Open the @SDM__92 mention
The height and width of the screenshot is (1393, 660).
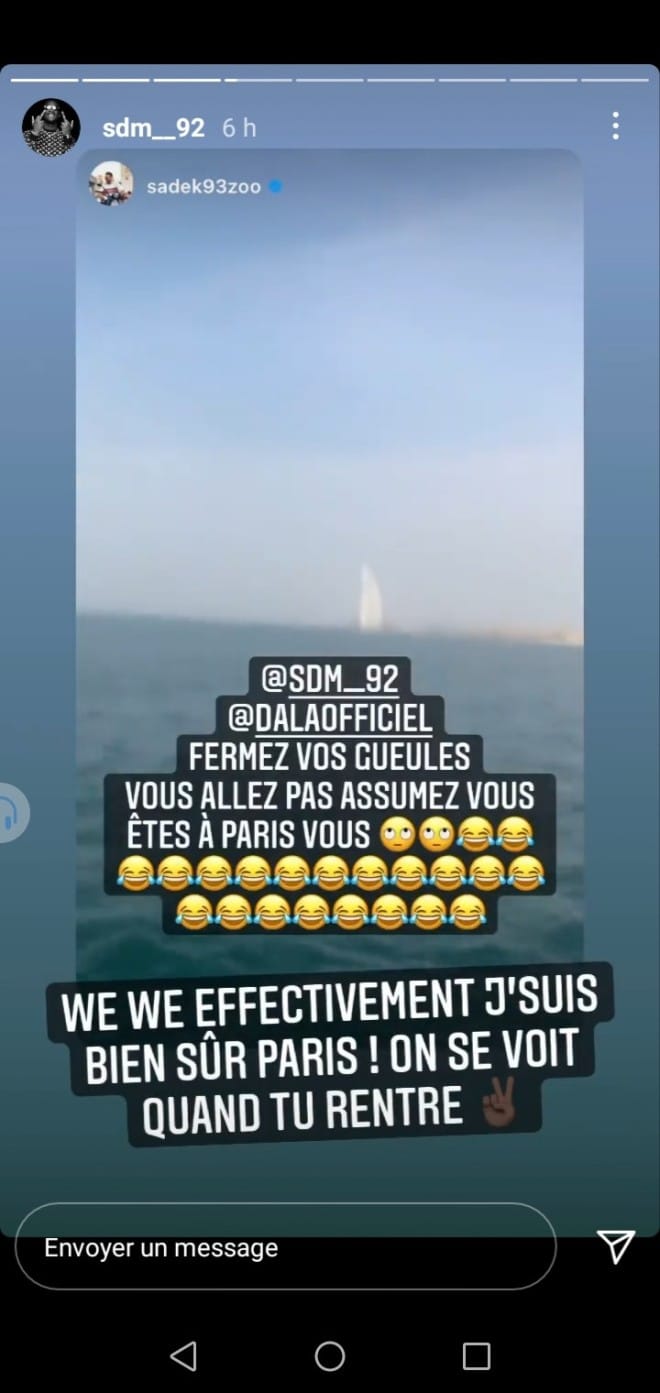(x=329, y=679)
